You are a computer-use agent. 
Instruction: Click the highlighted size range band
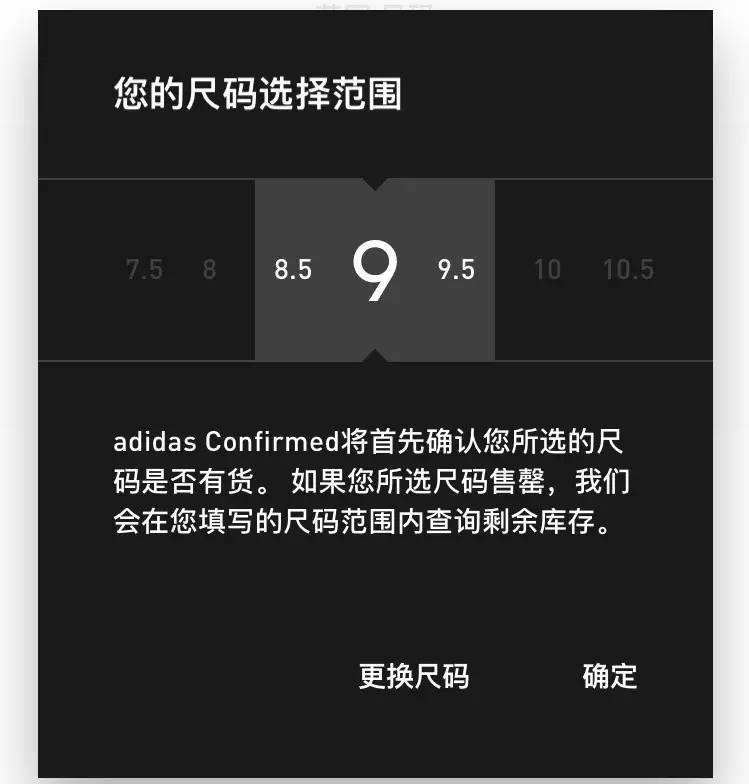coord(374,268)
